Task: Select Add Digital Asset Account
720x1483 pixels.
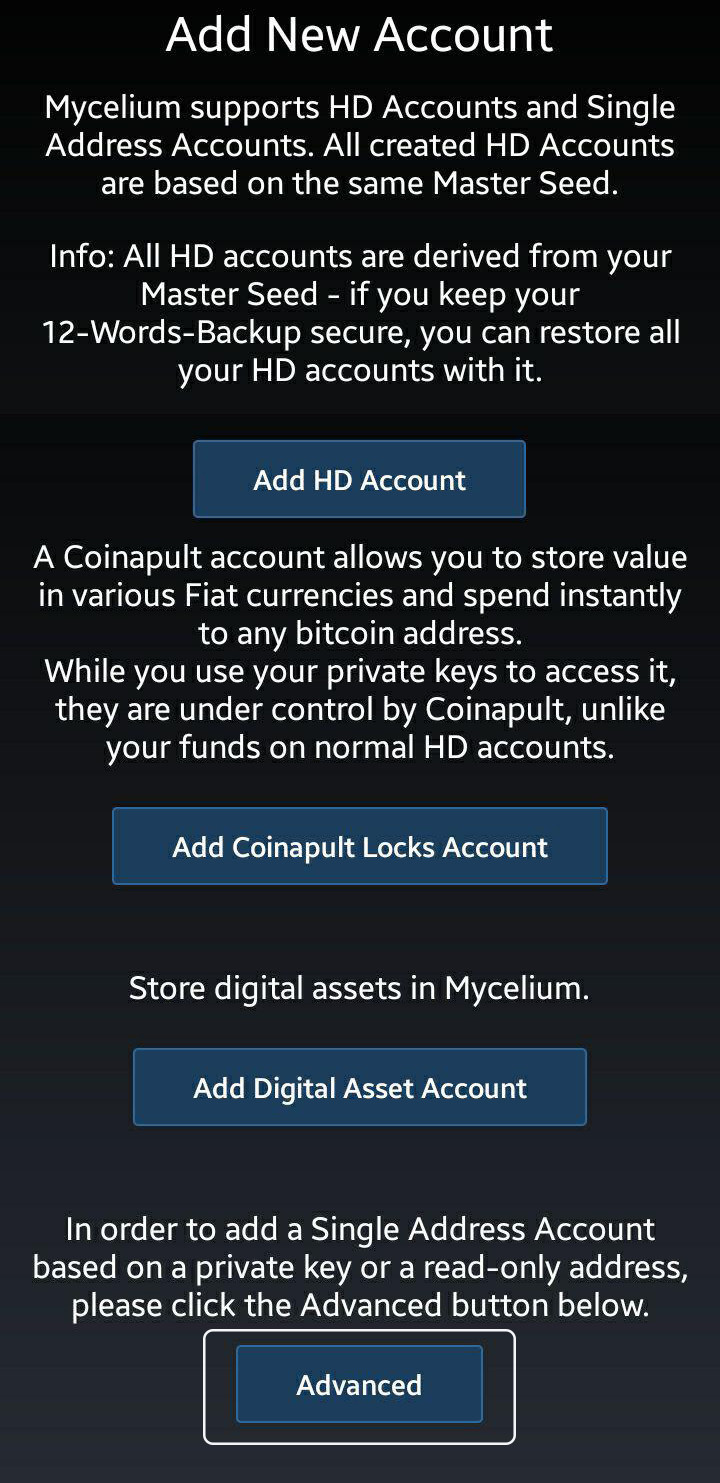Action: tap(359, 1087)
